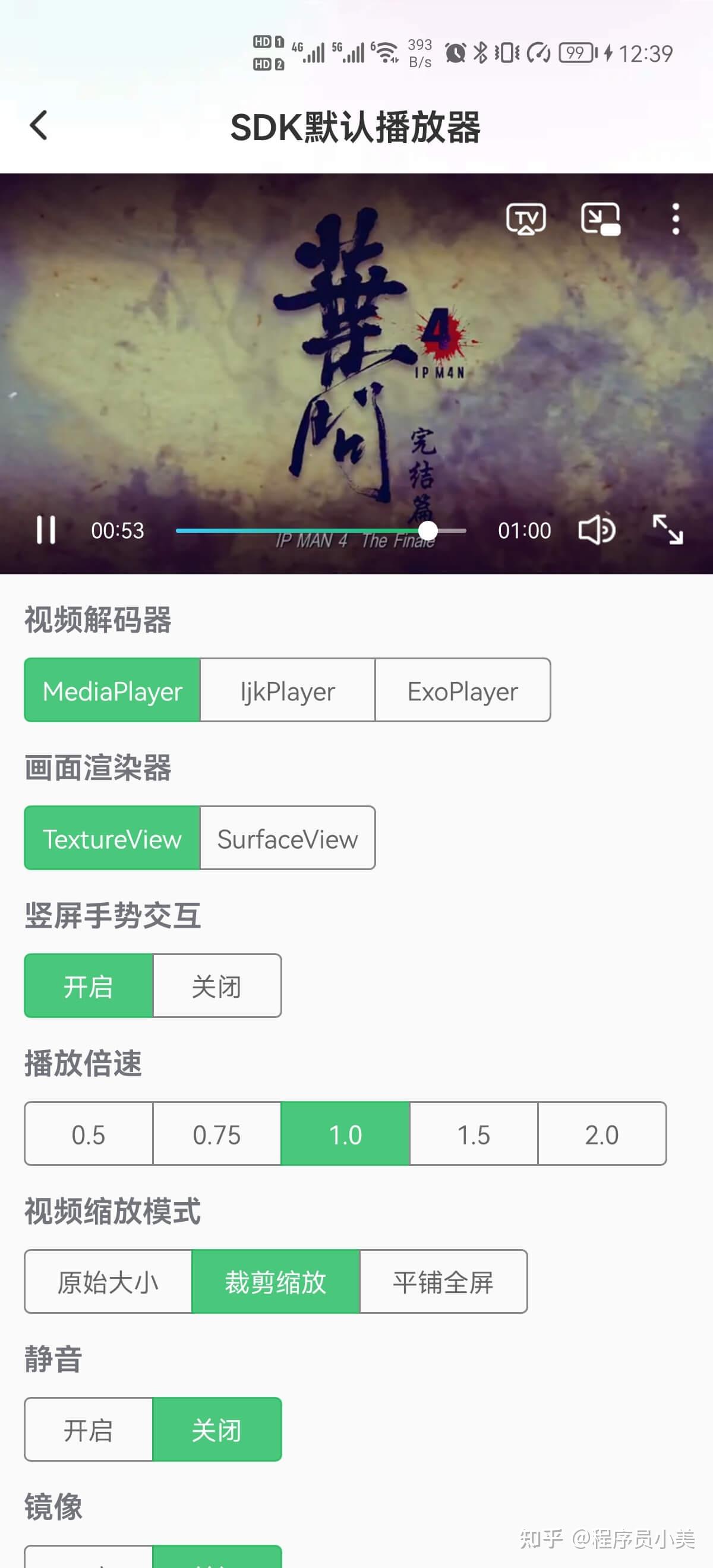Enable 静音 by tapping 开启
The height and width of the screenshot is (1568, 713).
click(x=89, y=1430)
